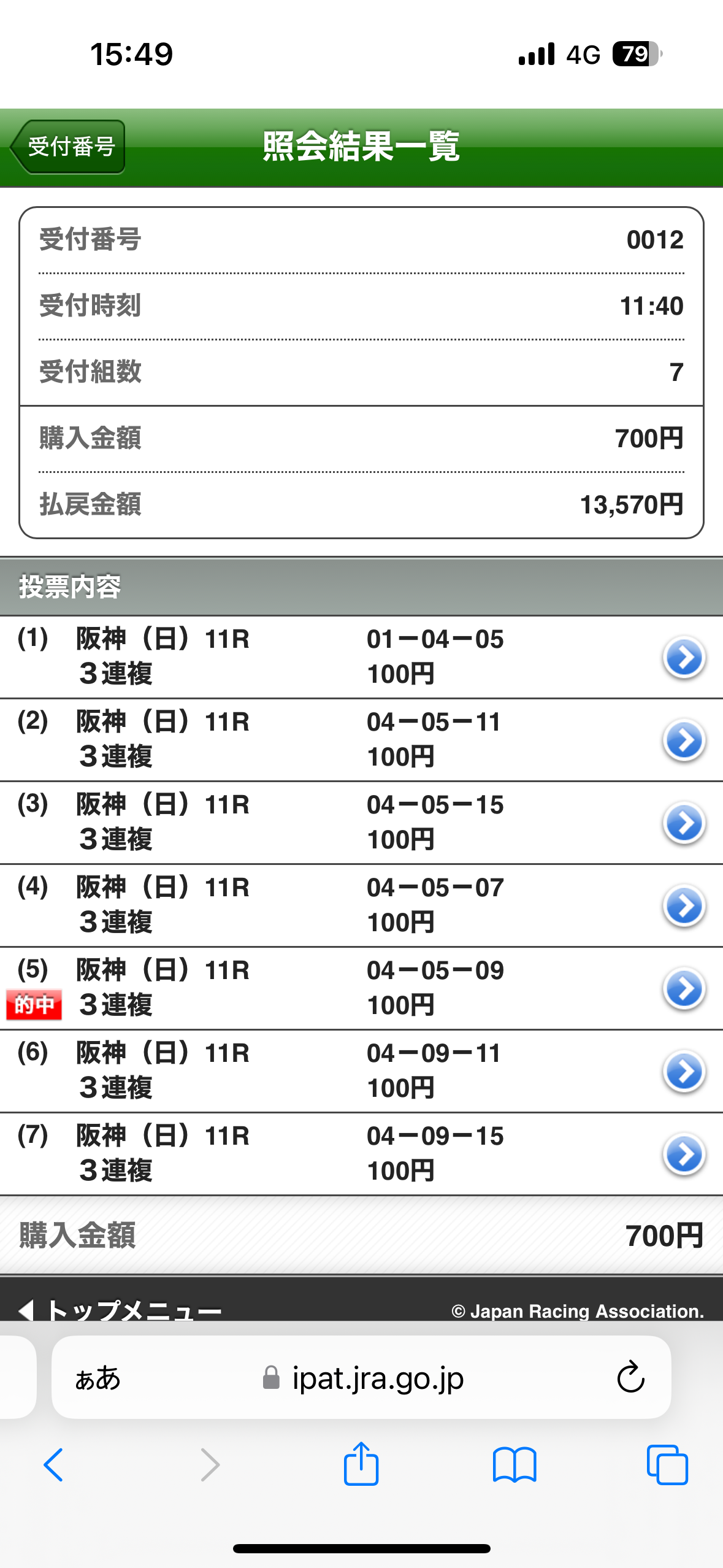The height and width of the screenshot is (1568, 723).
Task: Open bet detail for 01-04-05
Action: tap(684, 658)
